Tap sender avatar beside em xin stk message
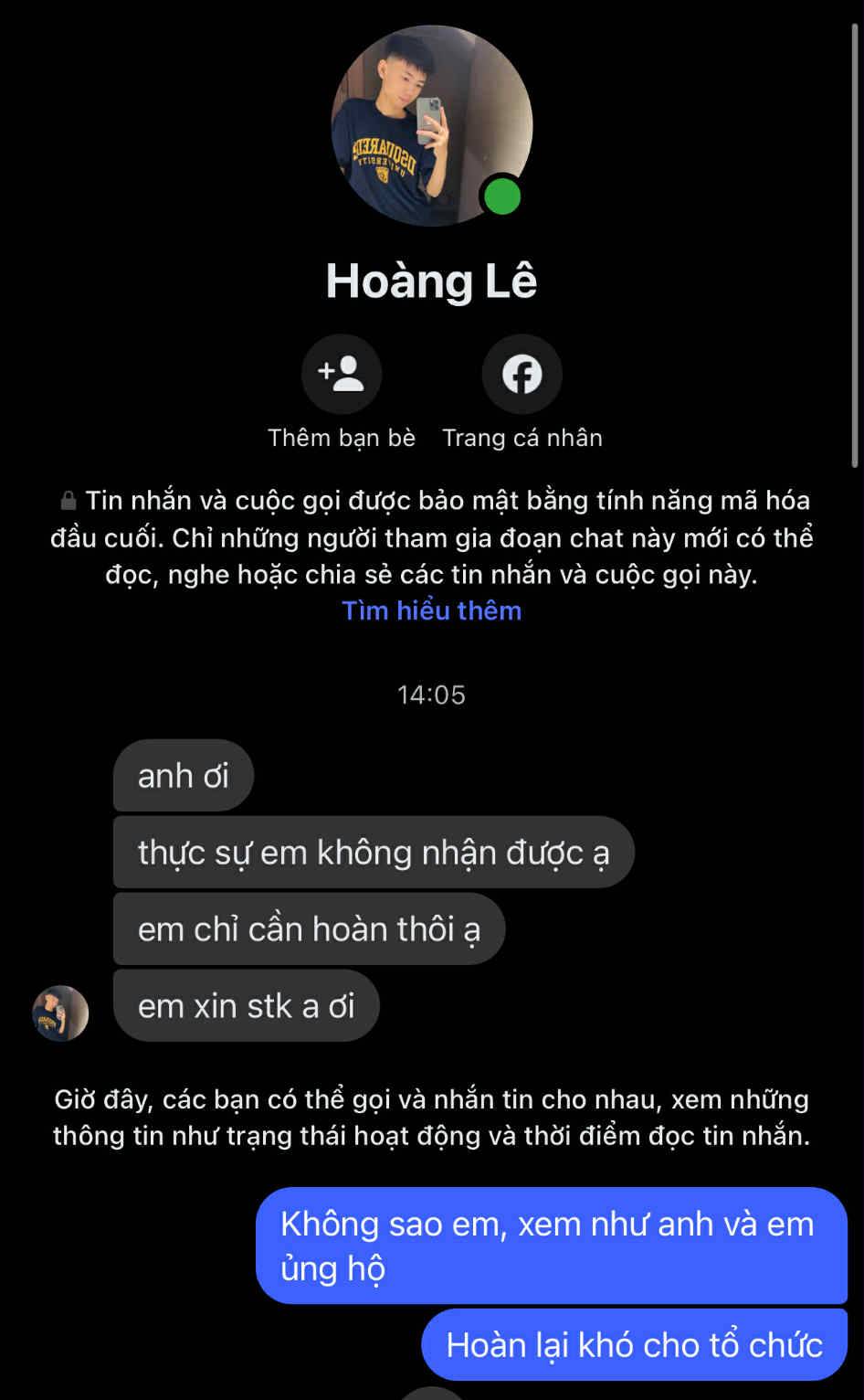 coord(60,1013)
